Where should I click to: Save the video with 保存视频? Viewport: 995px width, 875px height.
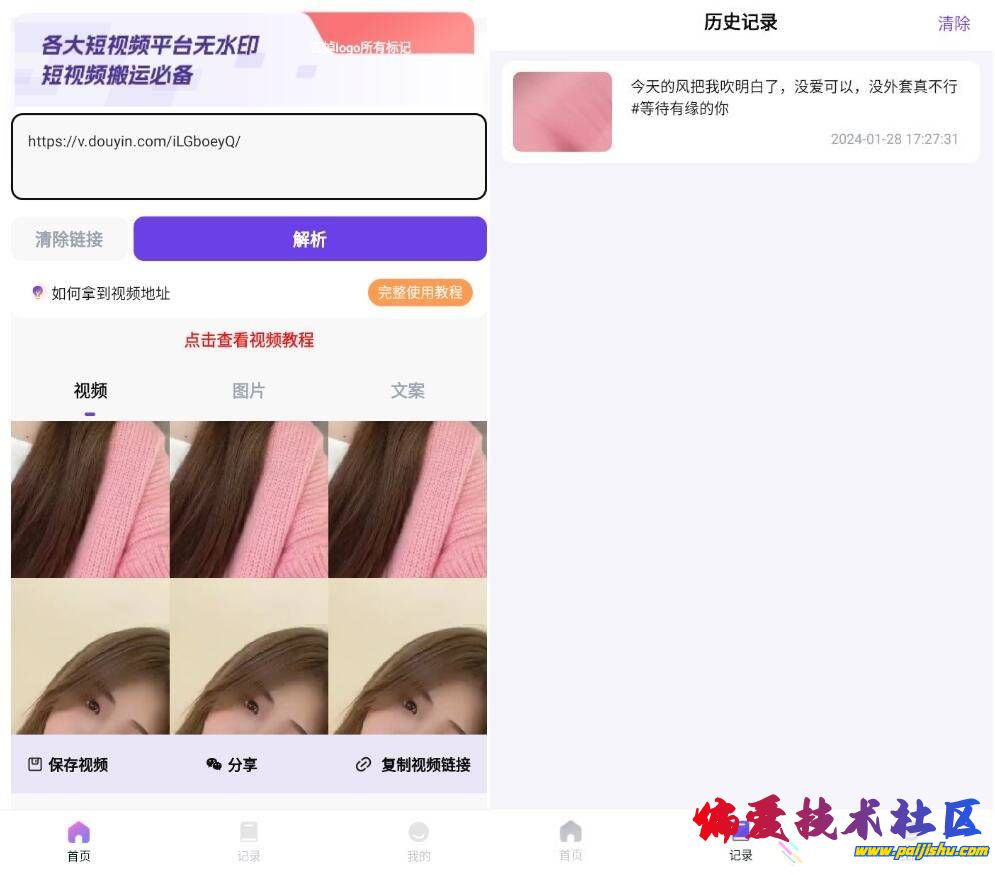[68, 765]
